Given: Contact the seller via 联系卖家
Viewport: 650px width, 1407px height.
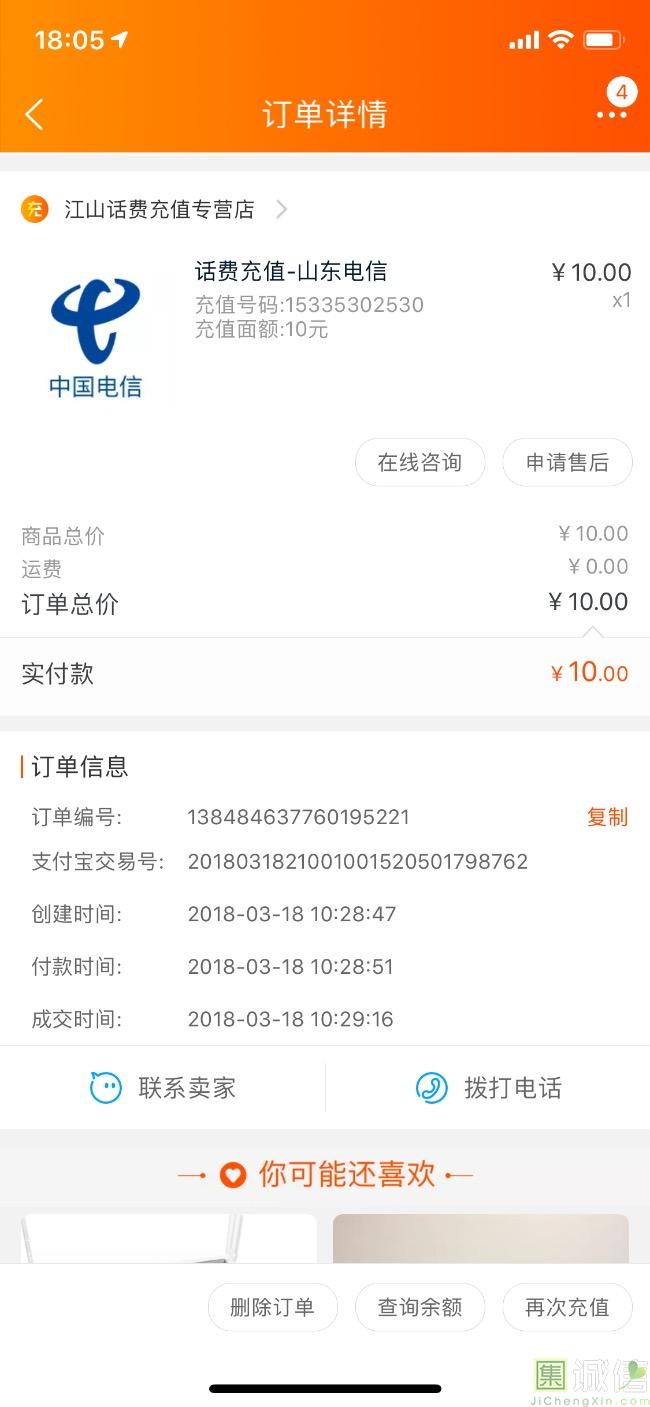Looking at the screenshot, I should point(163,1087).
